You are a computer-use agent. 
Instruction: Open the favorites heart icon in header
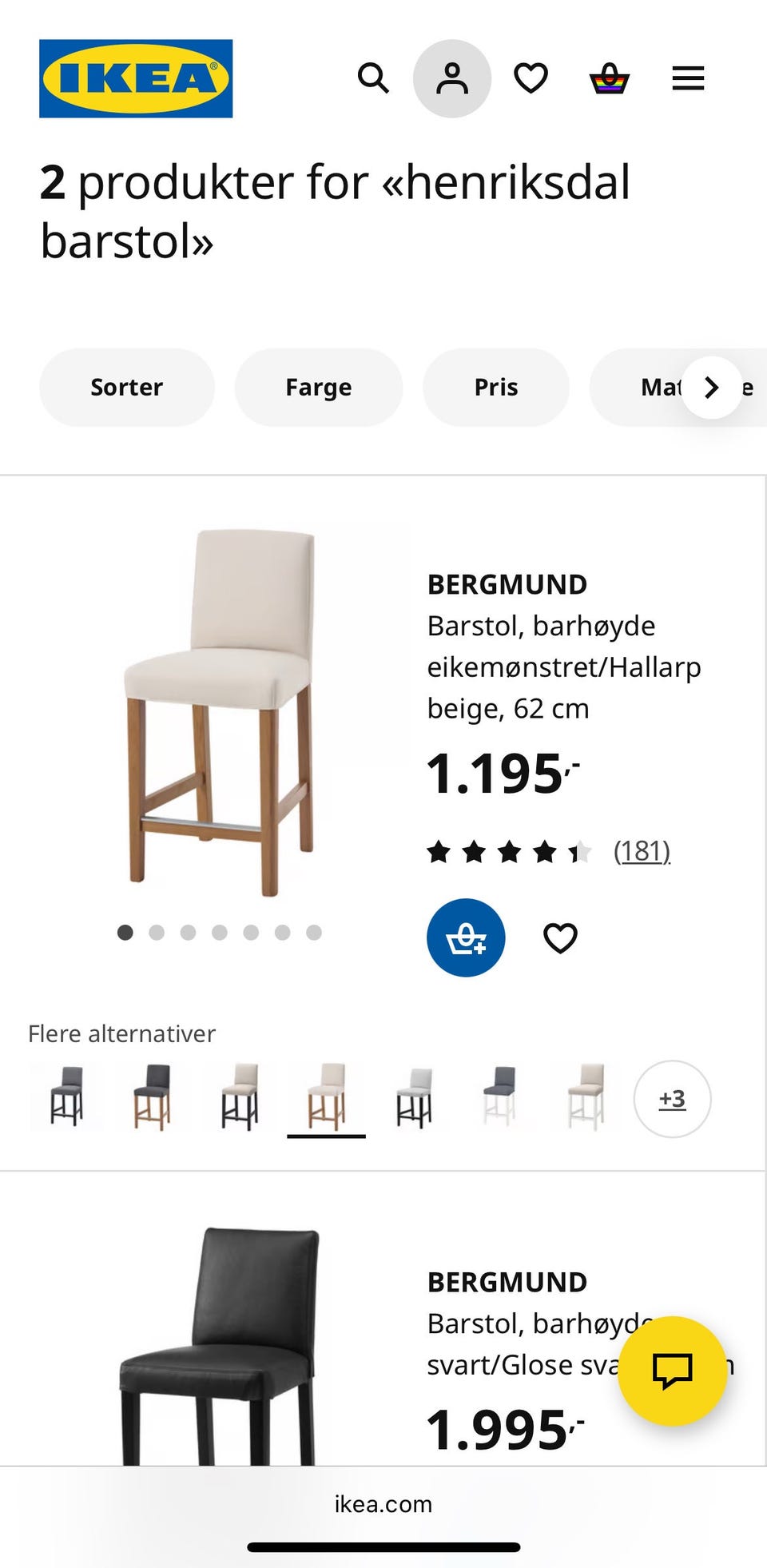click(x=530, y=78)
